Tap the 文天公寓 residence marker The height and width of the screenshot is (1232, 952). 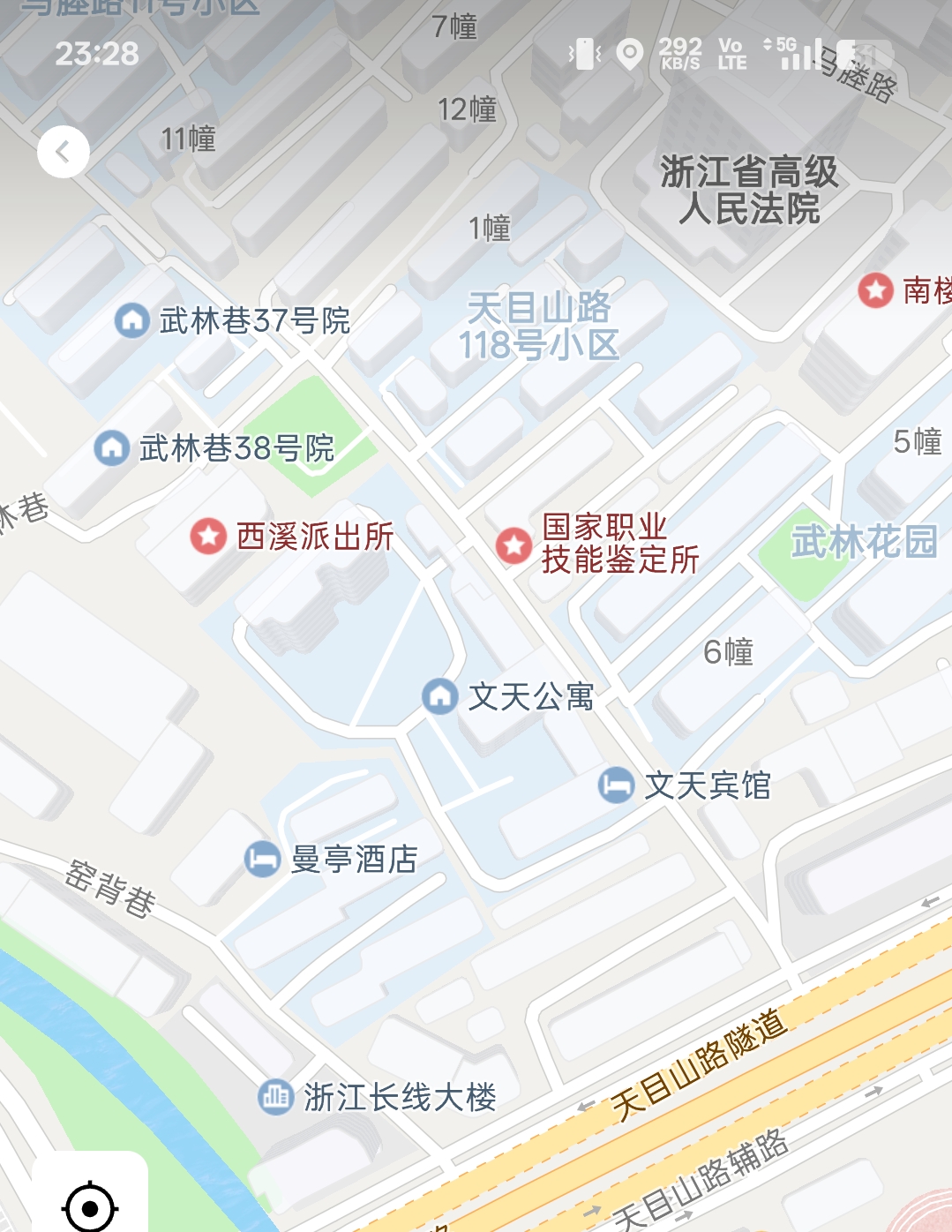pyautogui.click(x=439, y=696)
